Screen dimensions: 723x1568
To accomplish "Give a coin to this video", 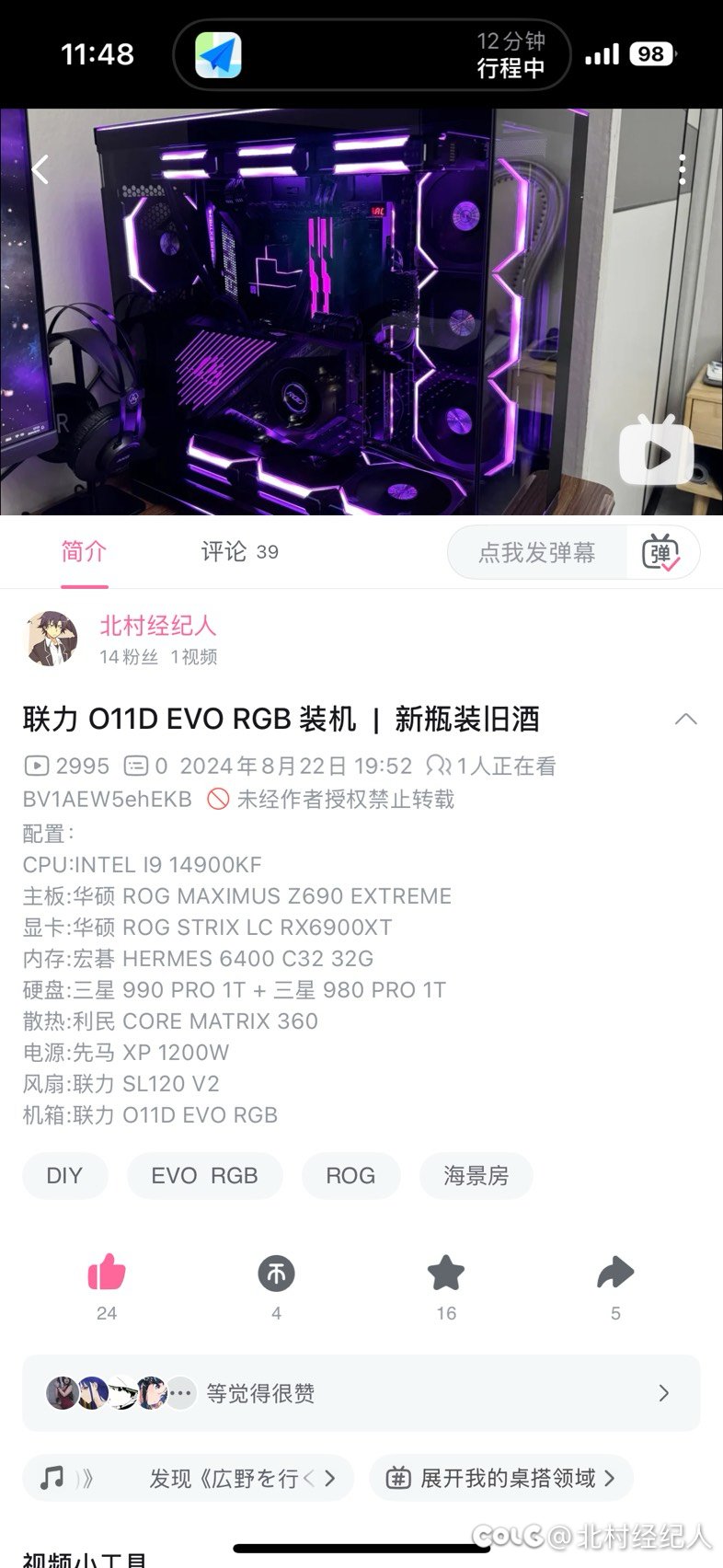I will tap(276, 1274).
